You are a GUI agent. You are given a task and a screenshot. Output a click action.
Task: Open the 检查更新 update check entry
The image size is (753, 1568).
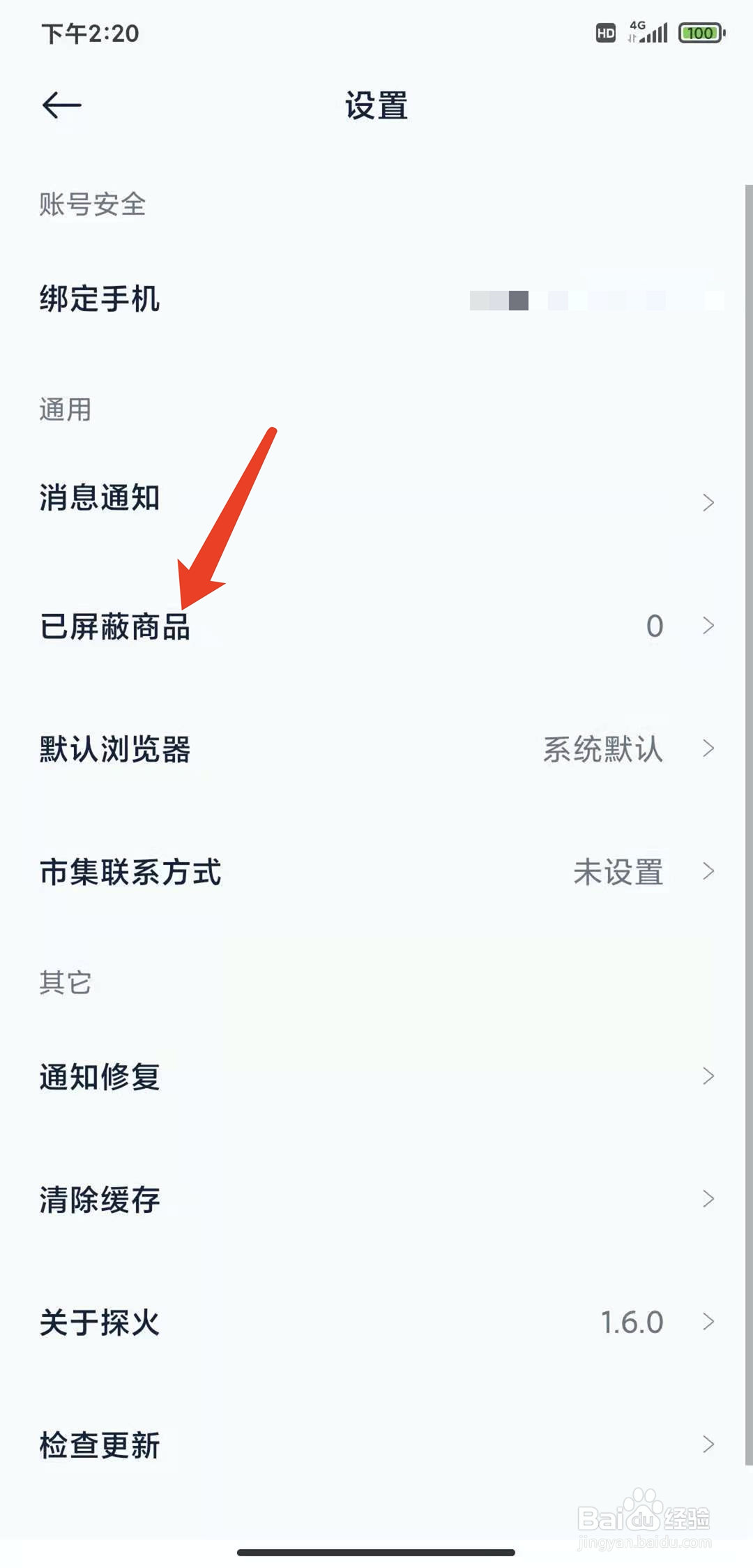pos(100,1445)
